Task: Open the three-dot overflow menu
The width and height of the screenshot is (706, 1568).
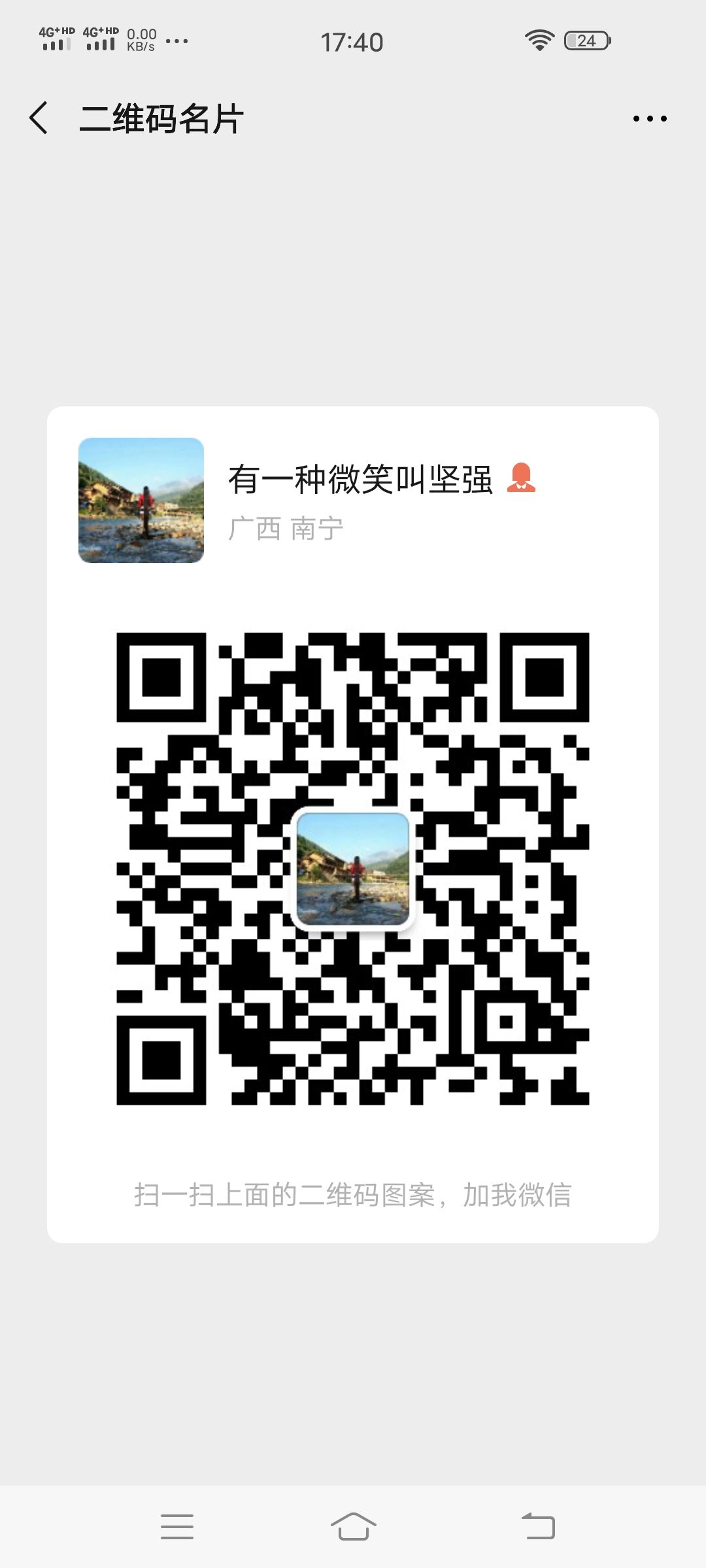Action: [x=650, y=119]
